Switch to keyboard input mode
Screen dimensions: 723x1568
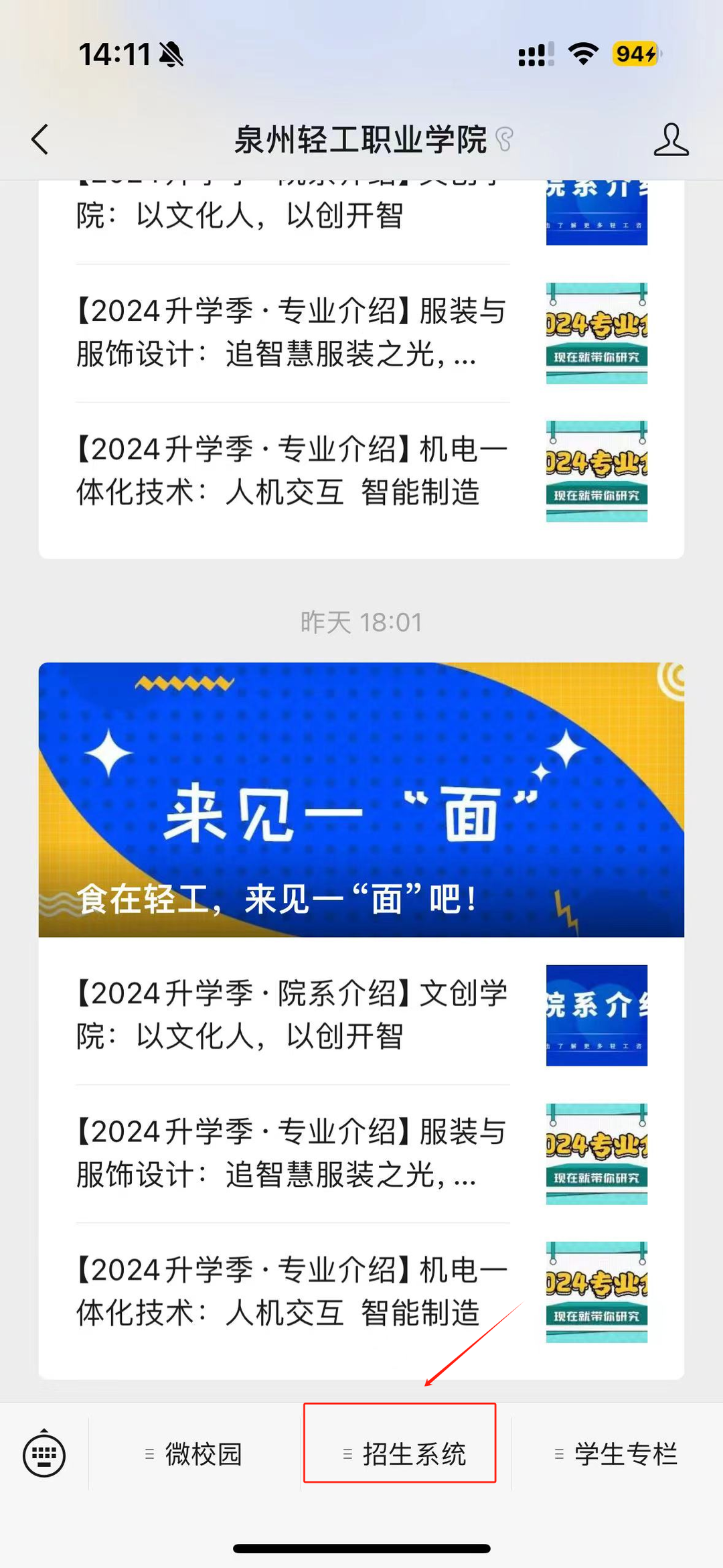44,1455
